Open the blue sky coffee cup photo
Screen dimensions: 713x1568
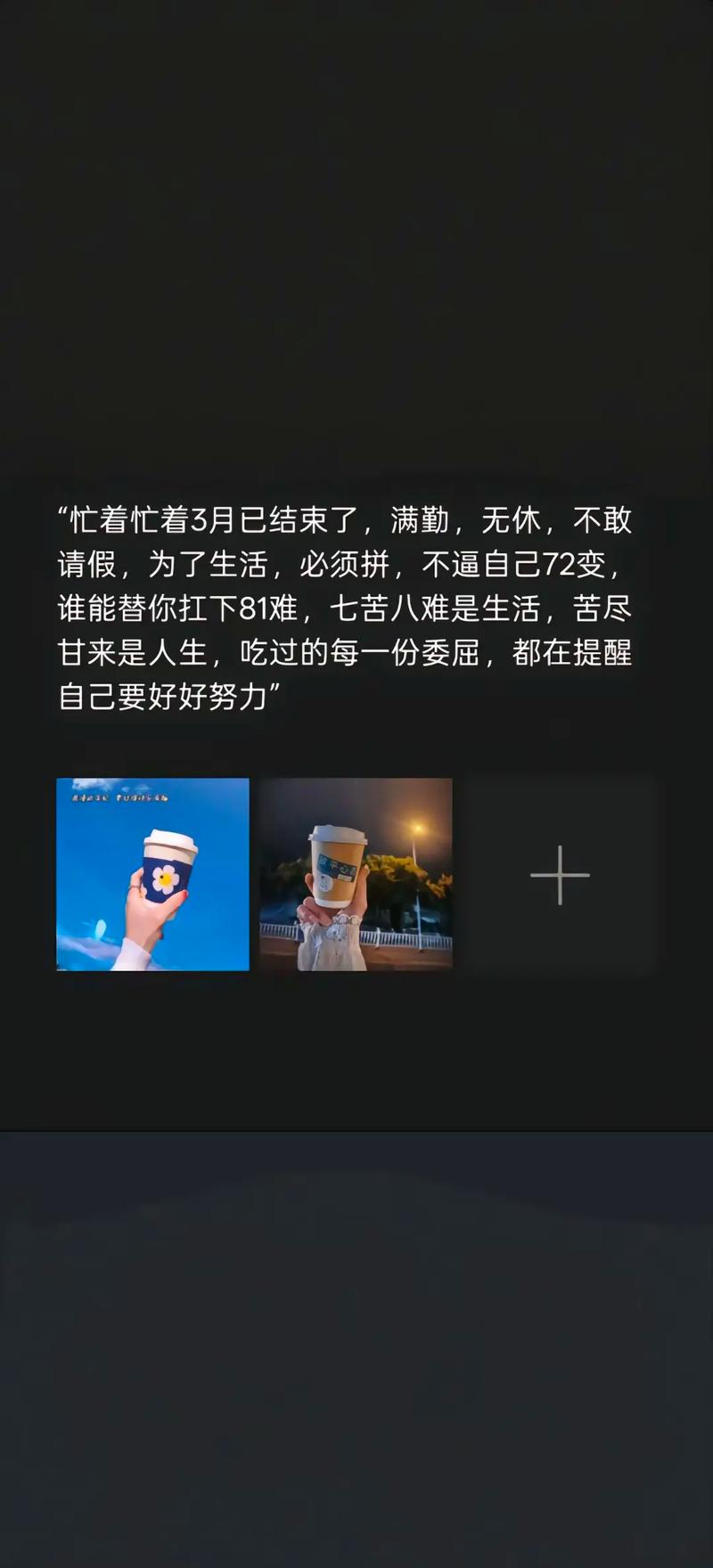pos(152,876)
